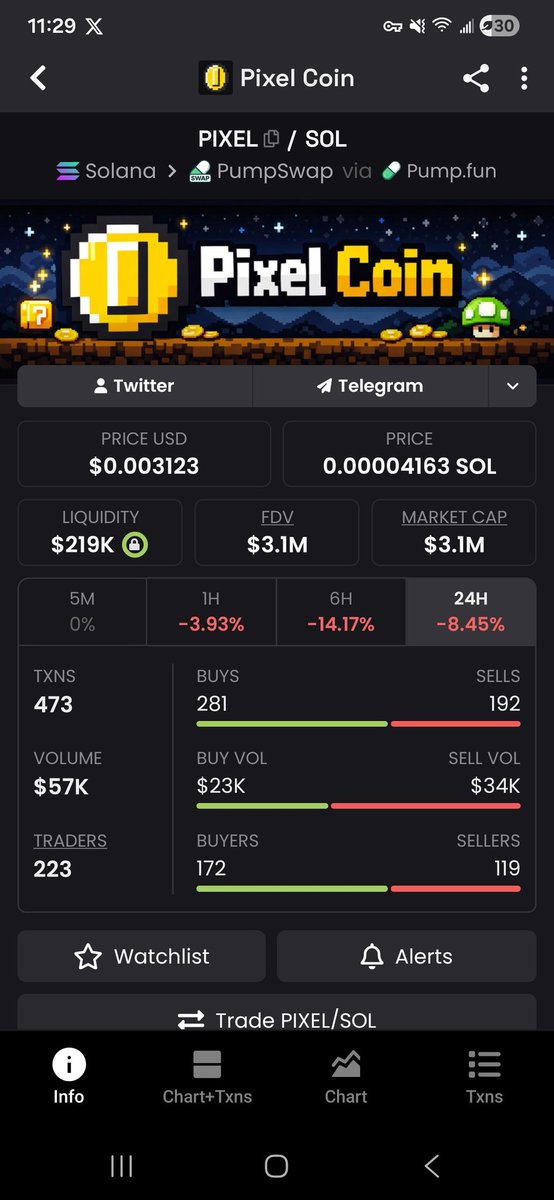Open the Twitter link

135,386
